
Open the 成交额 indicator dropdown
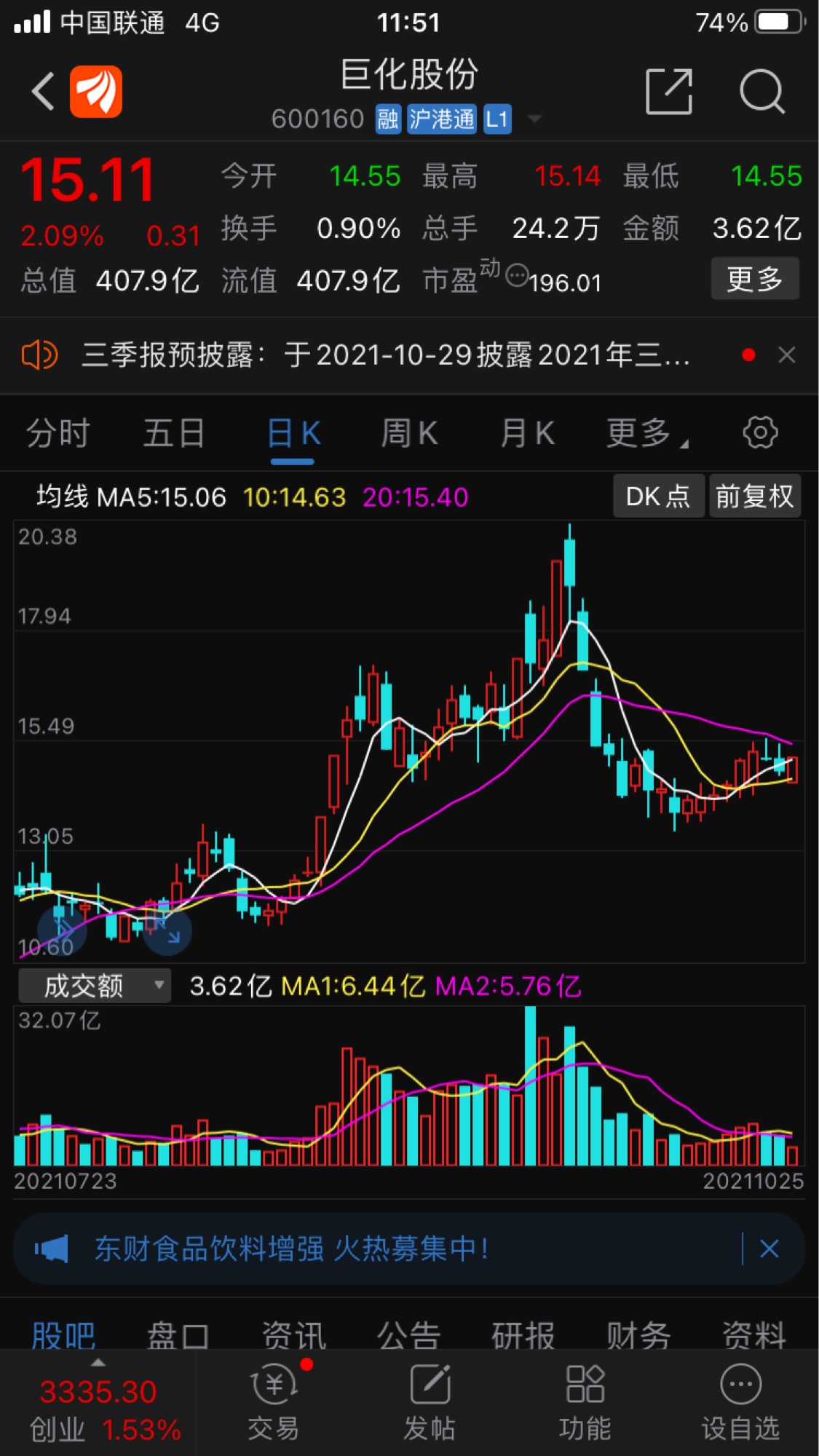click(95, 986)
